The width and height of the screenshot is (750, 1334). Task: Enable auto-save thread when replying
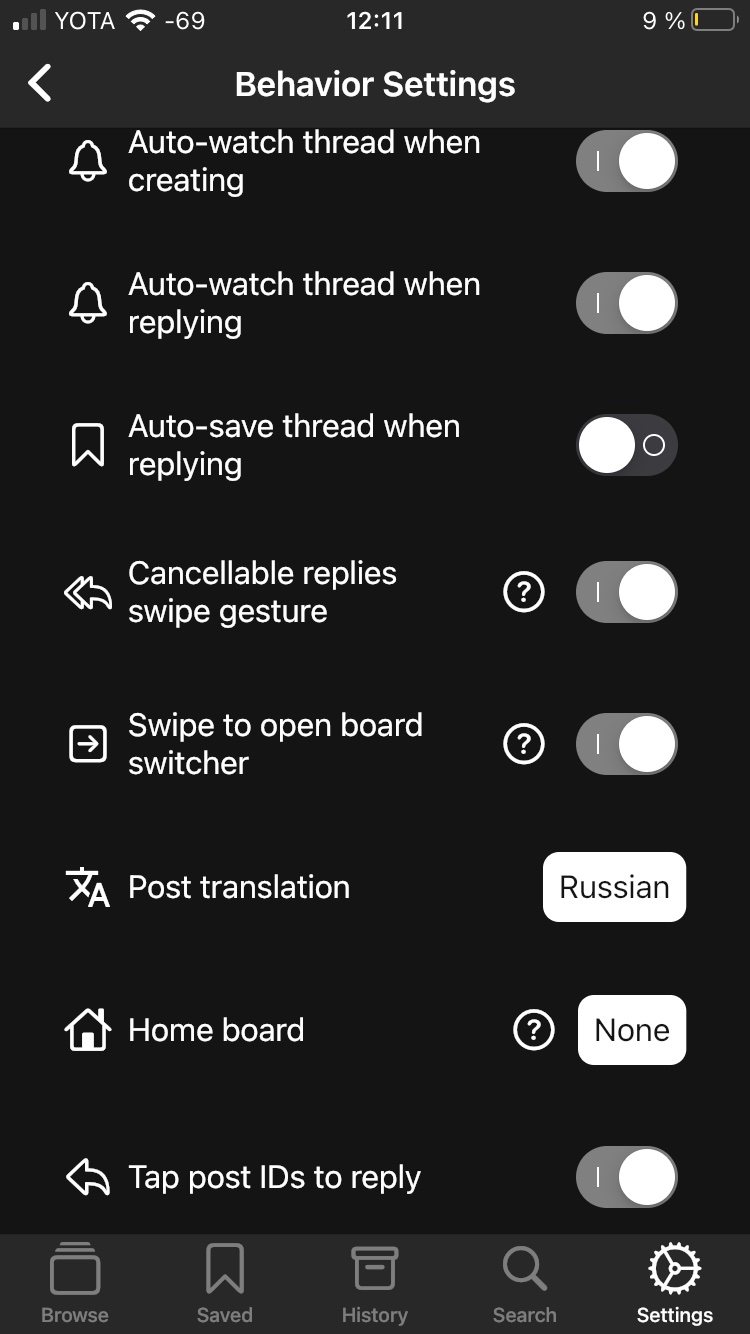(627, 445)
